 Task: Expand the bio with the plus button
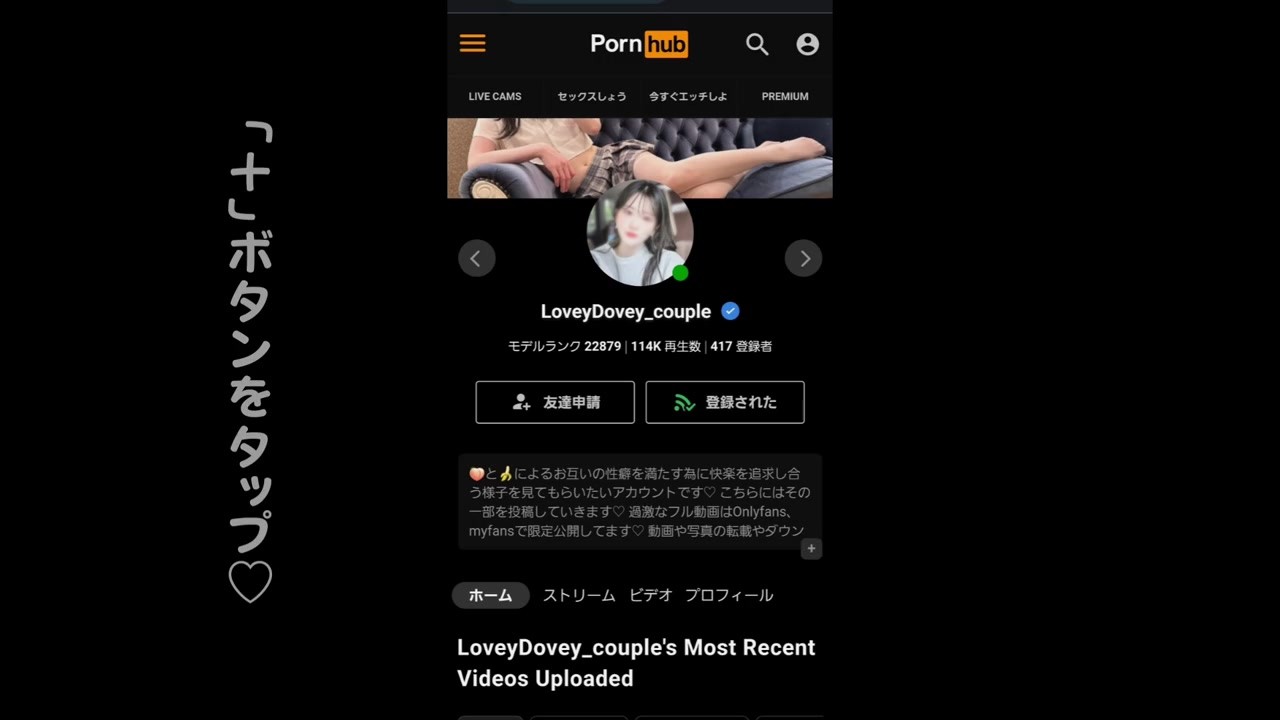point(811,548)
